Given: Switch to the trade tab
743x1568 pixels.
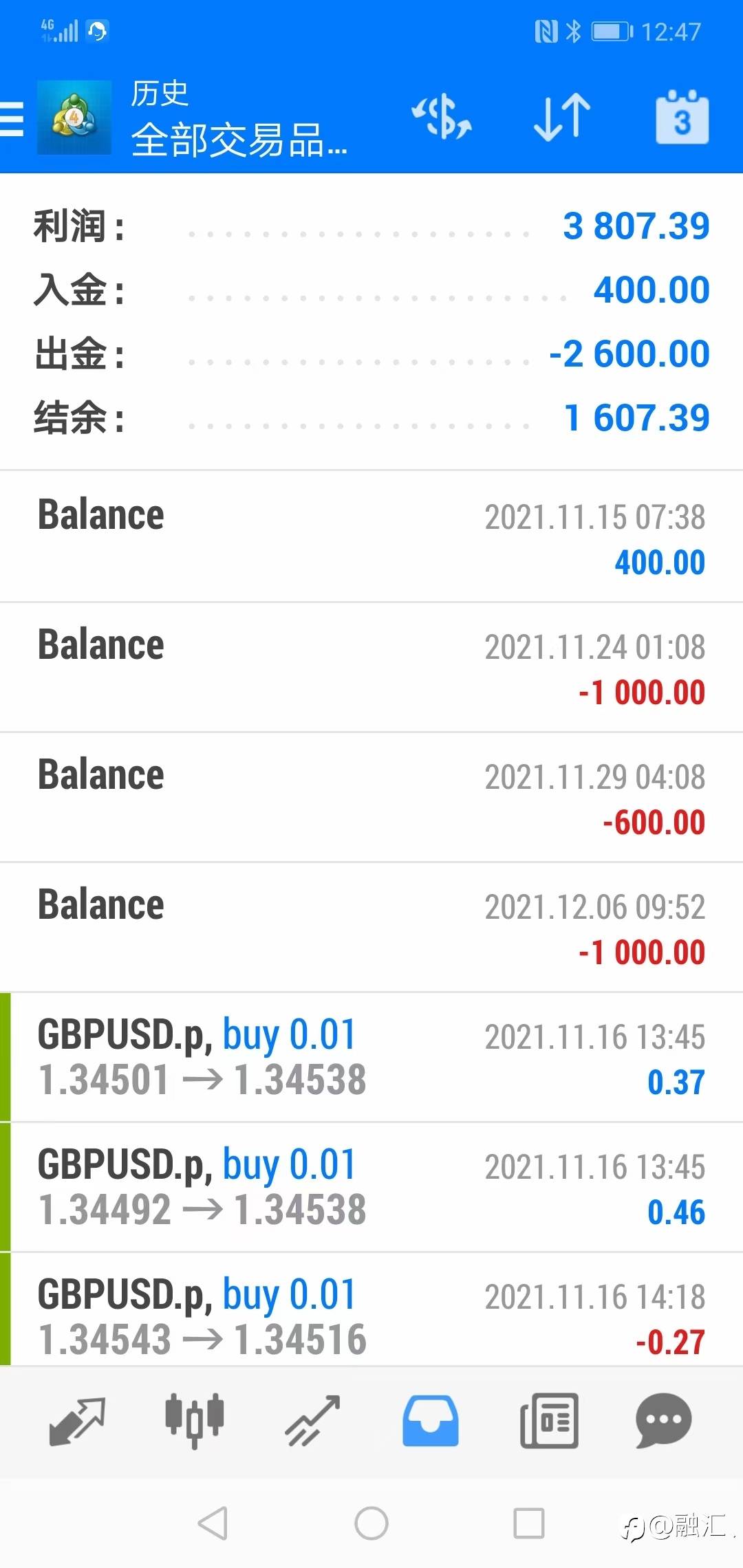Looking at the screenshot, I should (313, 1421).
